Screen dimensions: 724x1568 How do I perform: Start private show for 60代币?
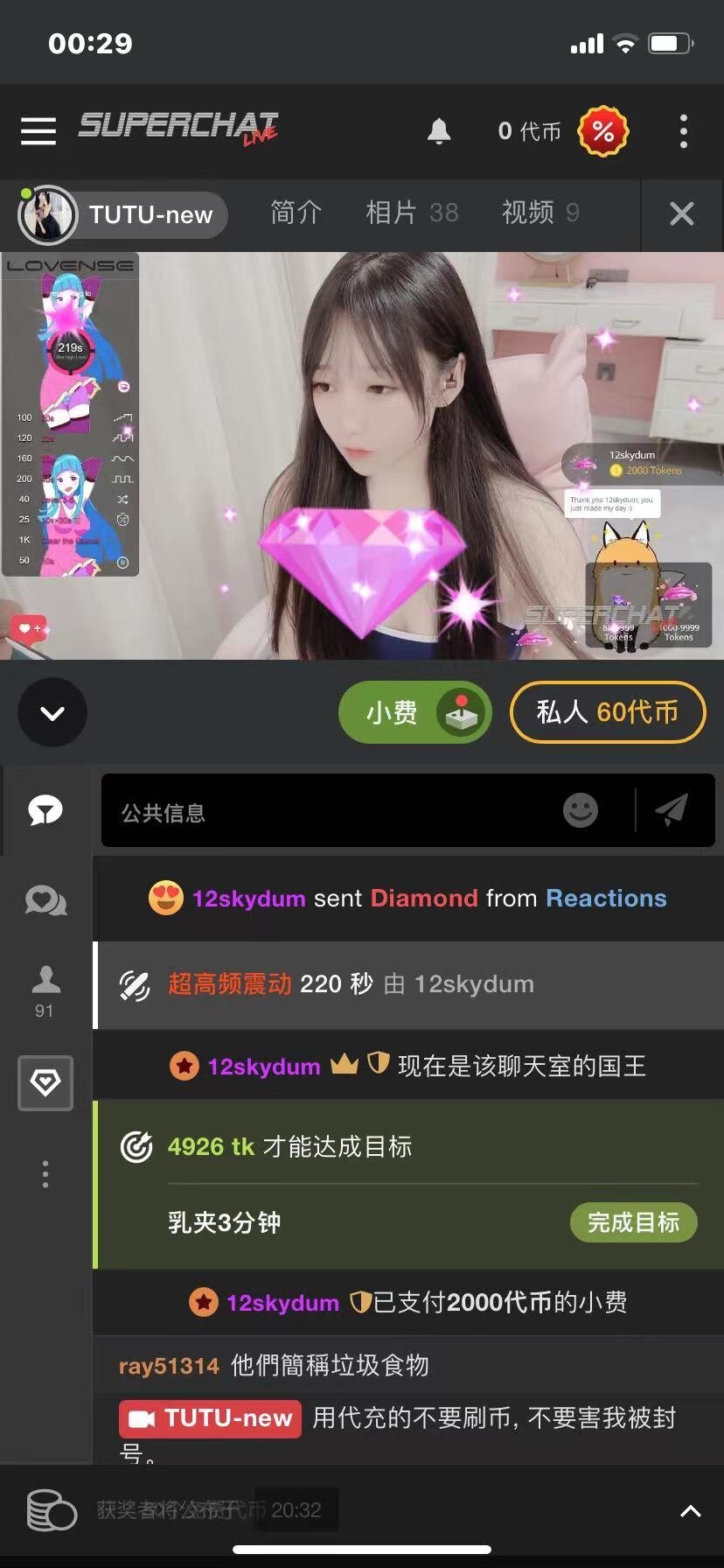click(608, 712)
